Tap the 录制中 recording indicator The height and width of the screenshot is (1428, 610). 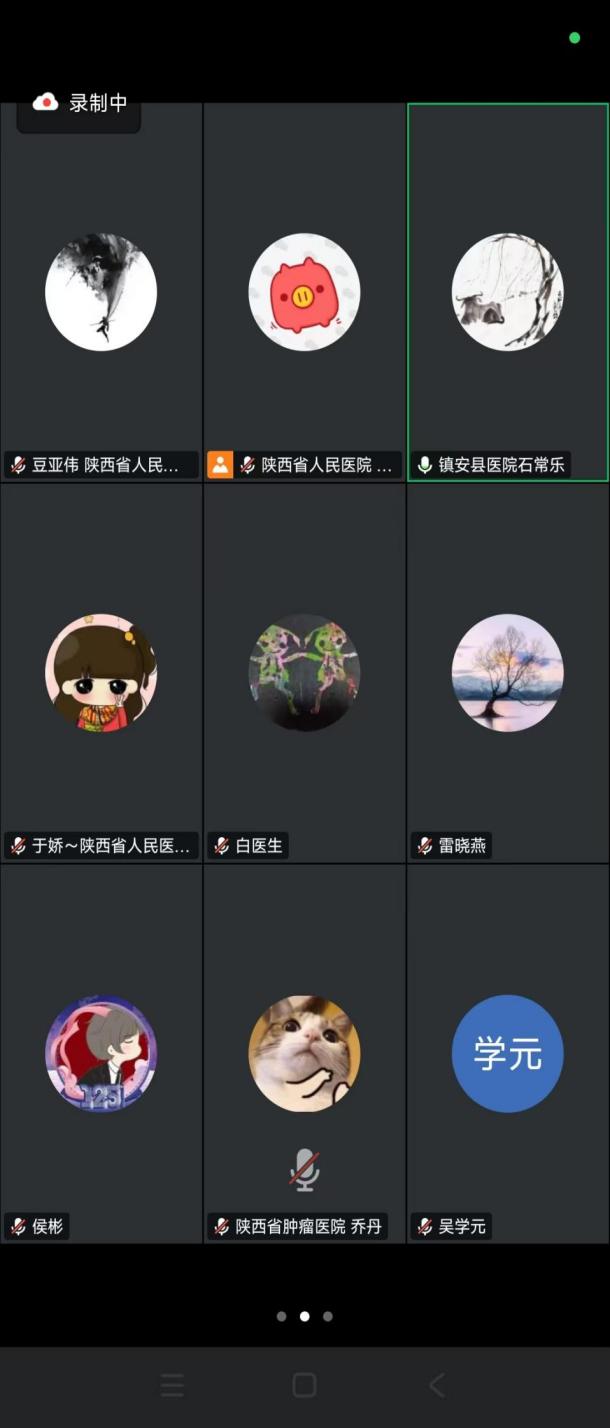(79, 103)
